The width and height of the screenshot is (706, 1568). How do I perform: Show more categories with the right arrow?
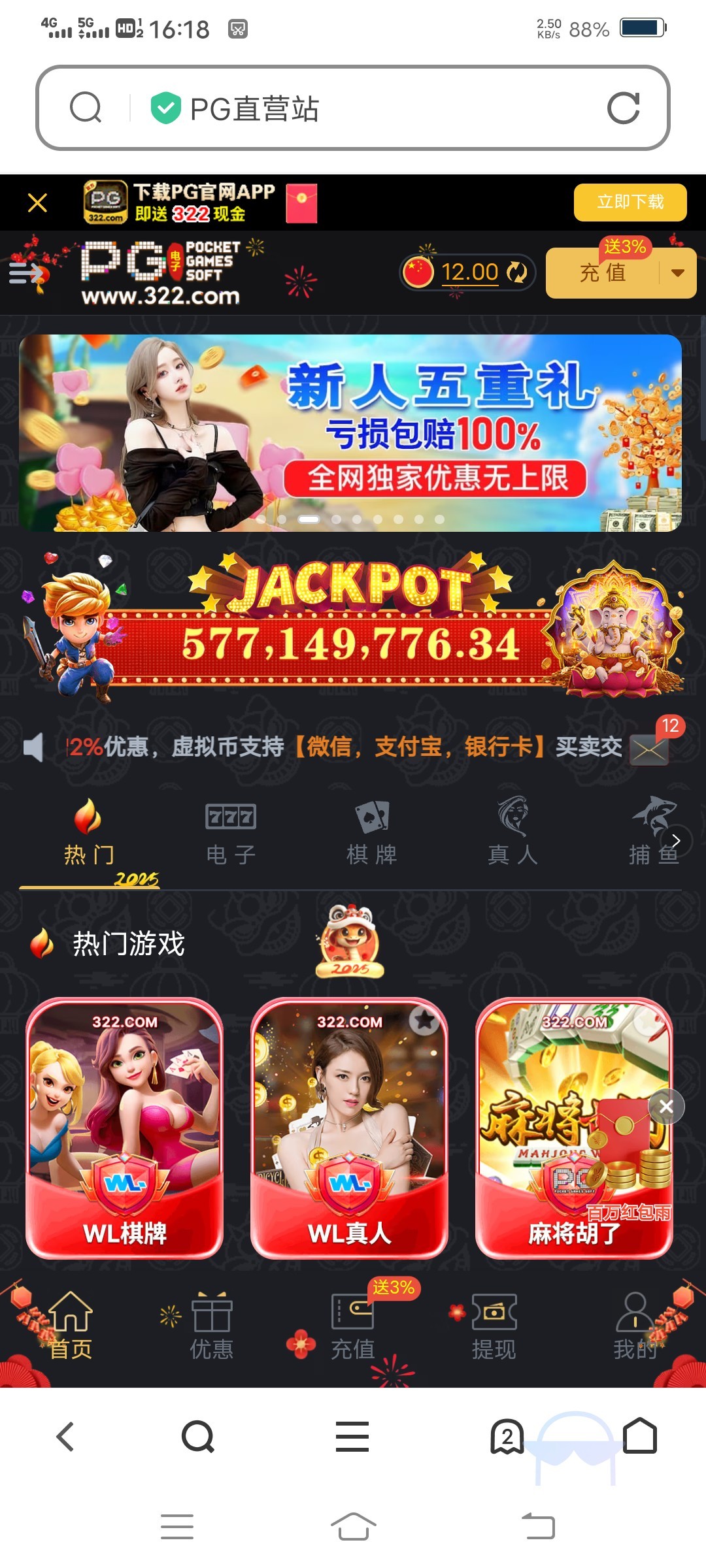676,841
